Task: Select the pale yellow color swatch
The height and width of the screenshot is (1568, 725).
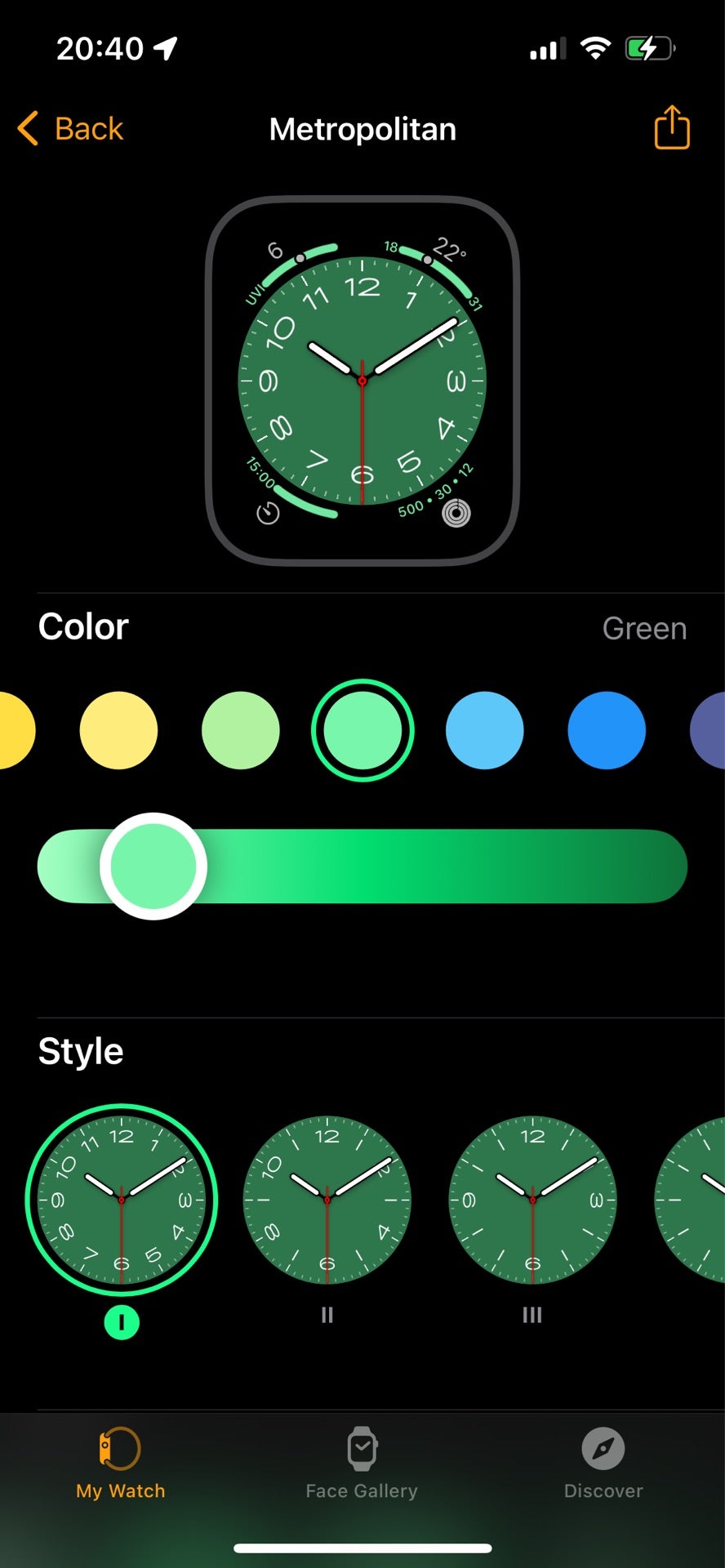Action: (118, 730)
